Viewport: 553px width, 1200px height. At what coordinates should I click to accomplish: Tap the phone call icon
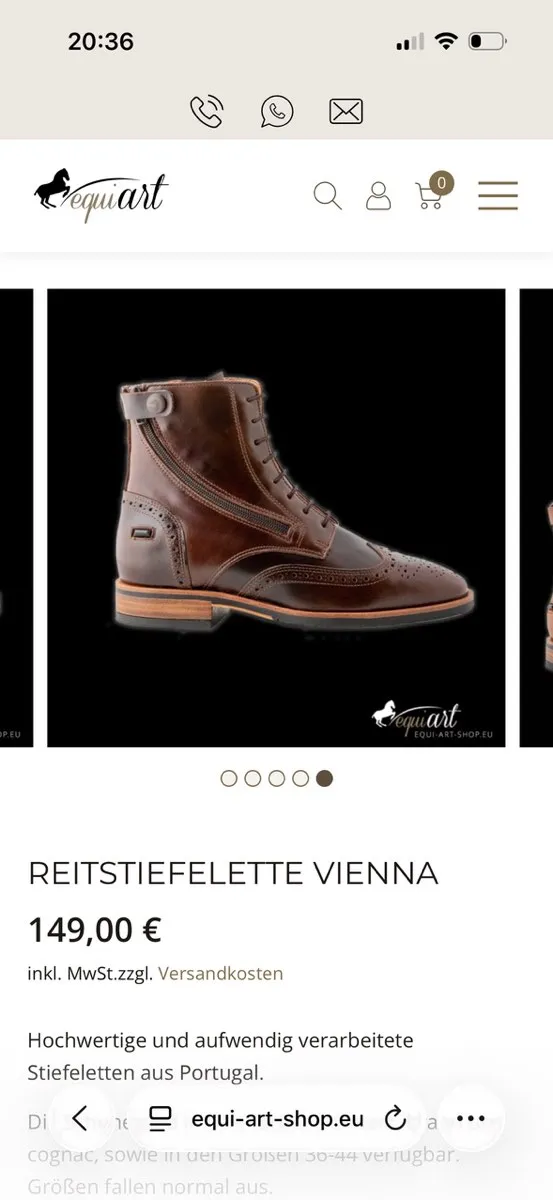click(206, 111)
